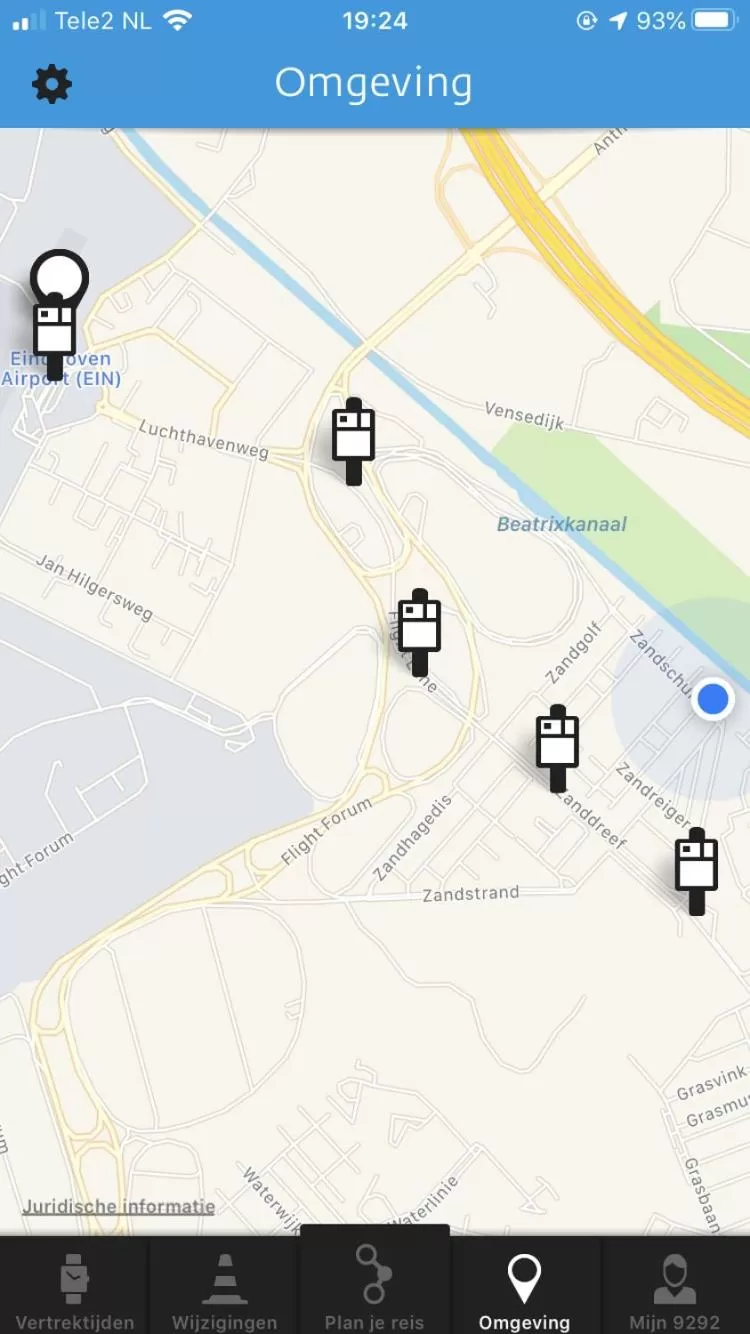Switch to the Wijzigingen tab
The image size is (750, 1334).
pos(224,1292)
